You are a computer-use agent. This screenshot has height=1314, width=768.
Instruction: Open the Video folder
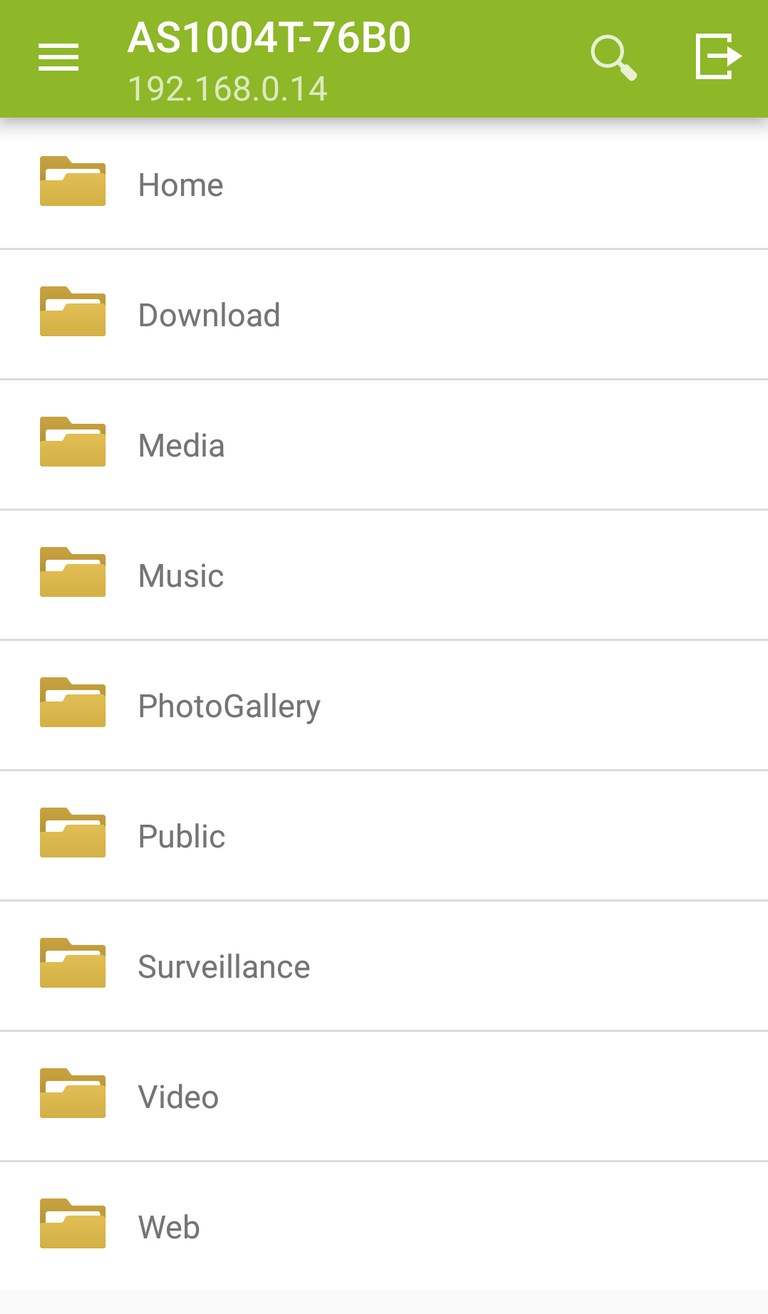[x=384, y=1097]
